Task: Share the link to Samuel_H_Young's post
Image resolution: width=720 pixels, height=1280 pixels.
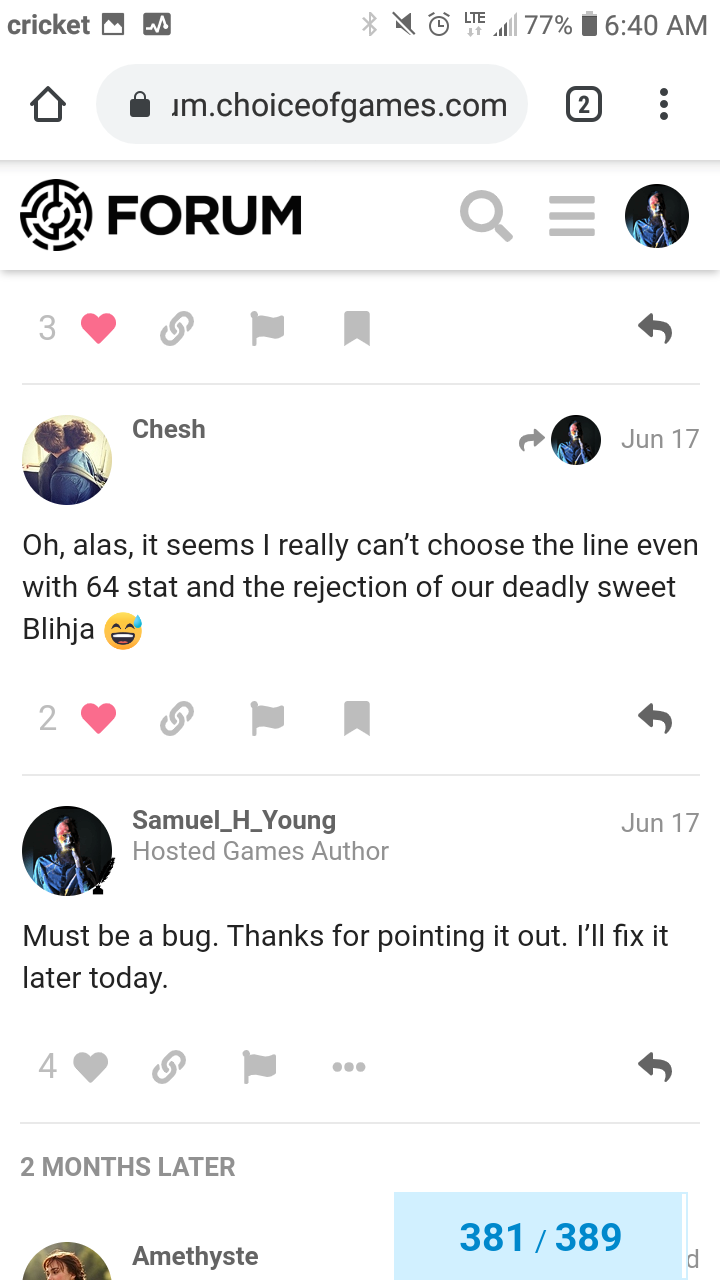Action: 169,1067
